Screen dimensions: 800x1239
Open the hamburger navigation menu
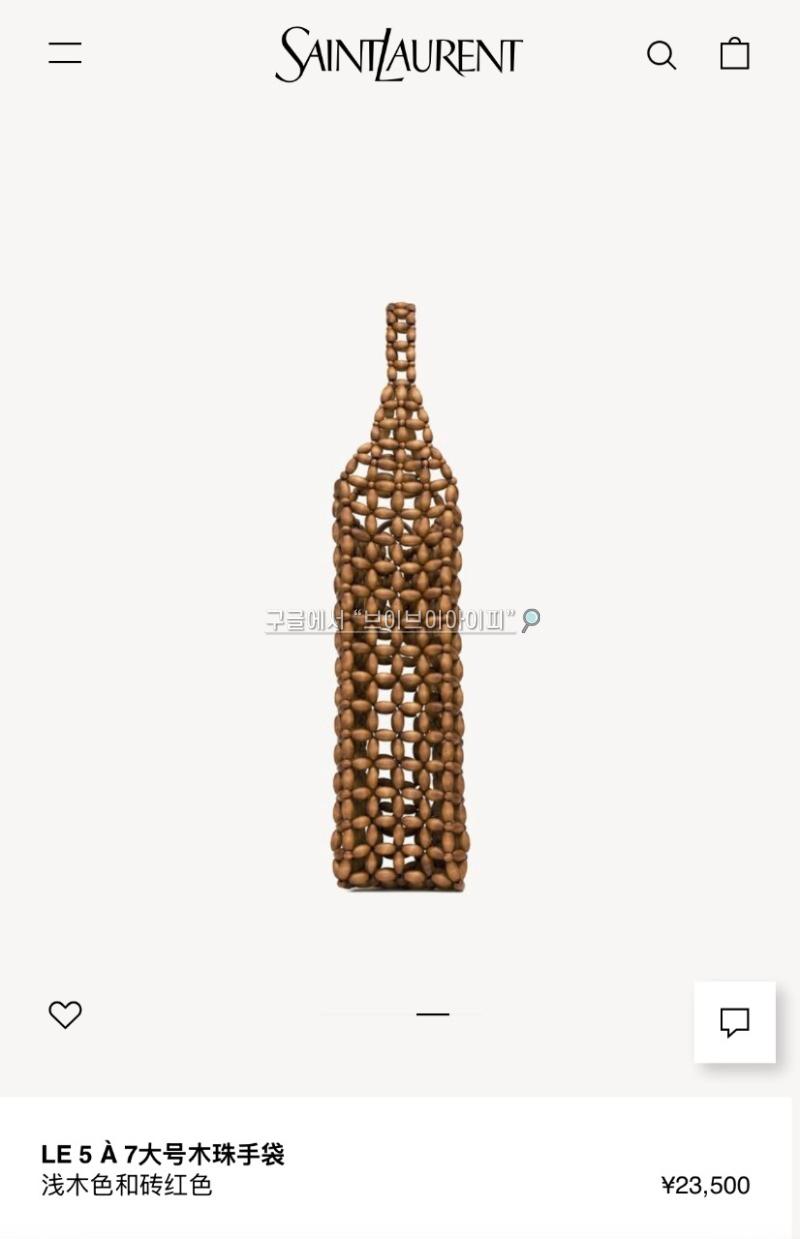pos(65,54)
